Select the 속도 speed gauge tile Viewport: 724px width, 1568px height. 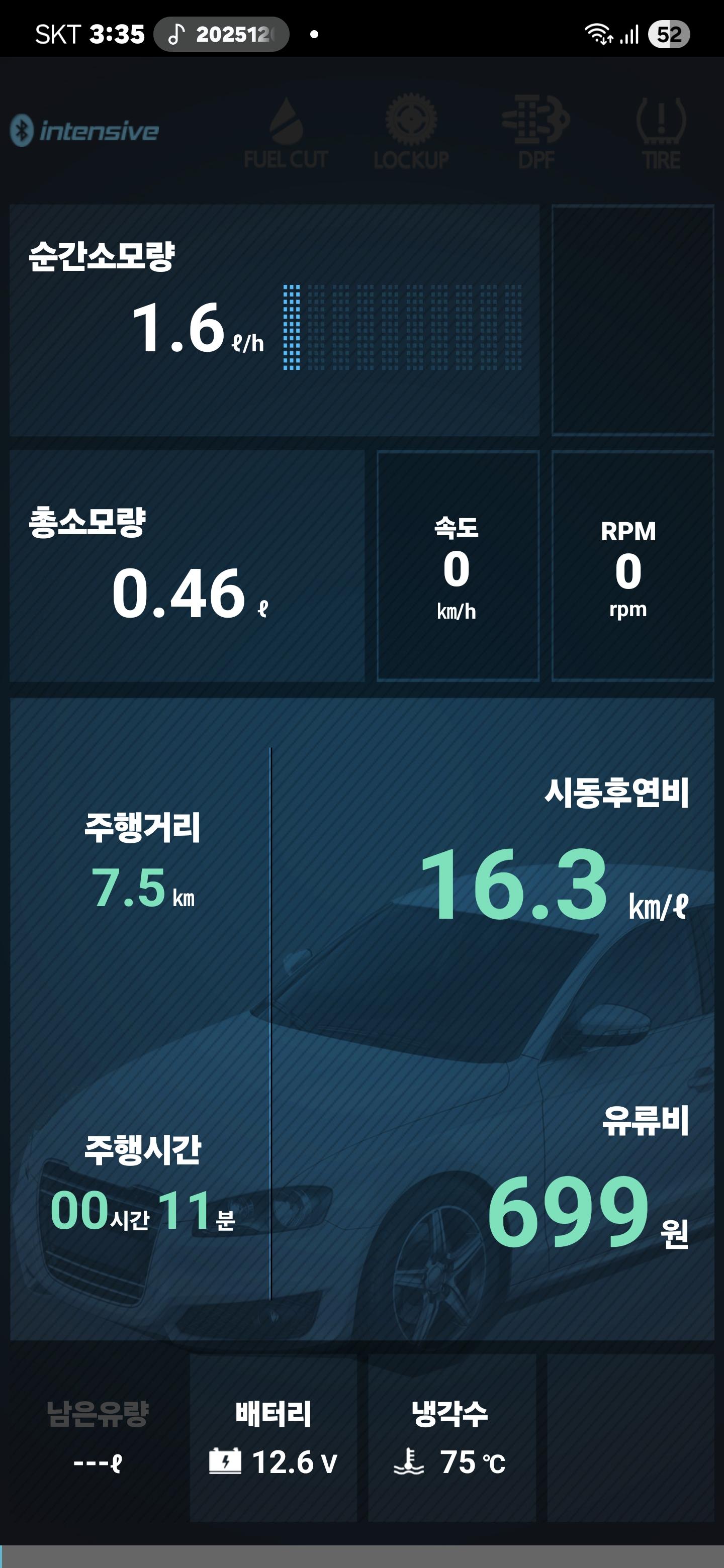[458, 566]
